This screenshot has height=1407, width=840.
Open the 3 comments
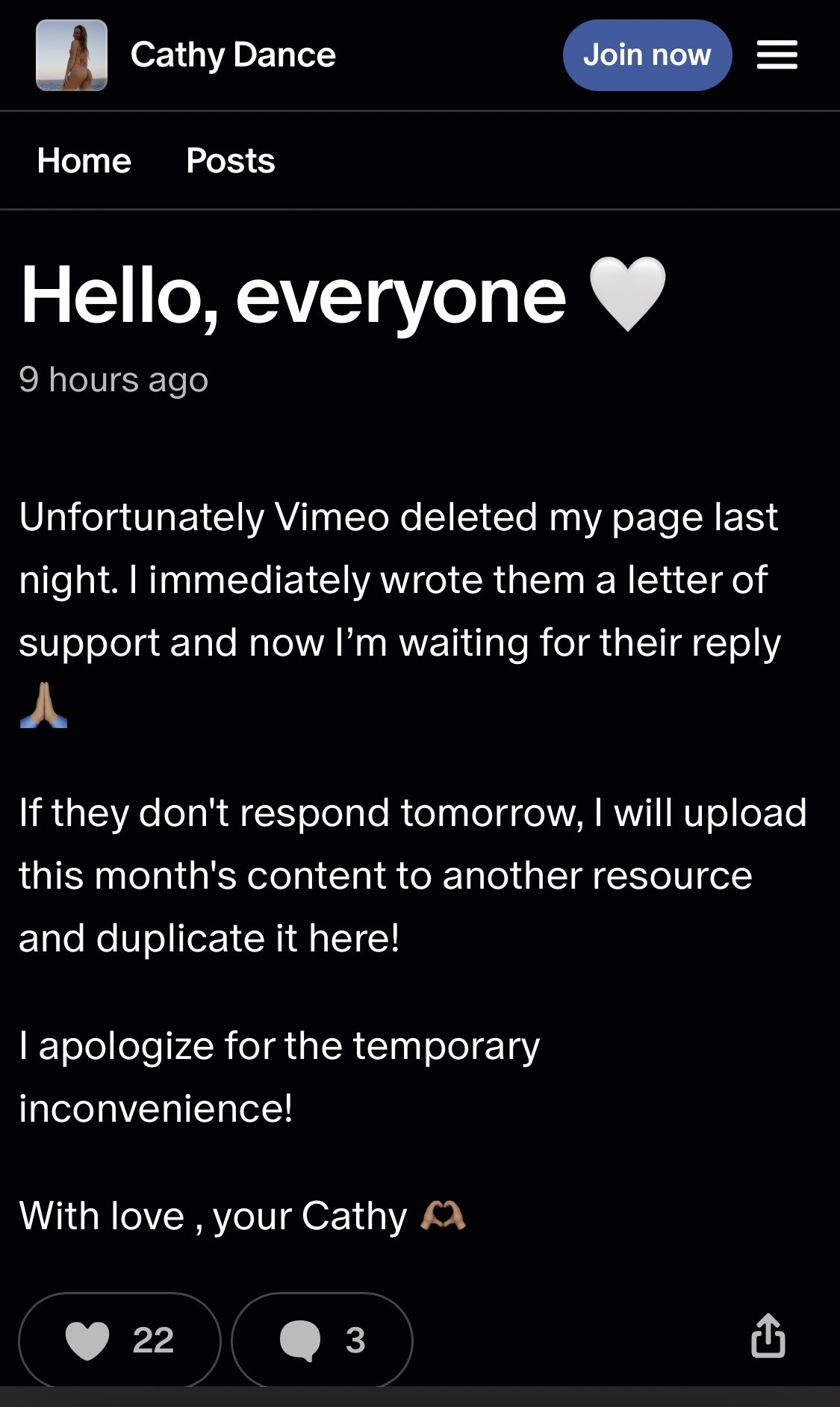click(322, 1340)
